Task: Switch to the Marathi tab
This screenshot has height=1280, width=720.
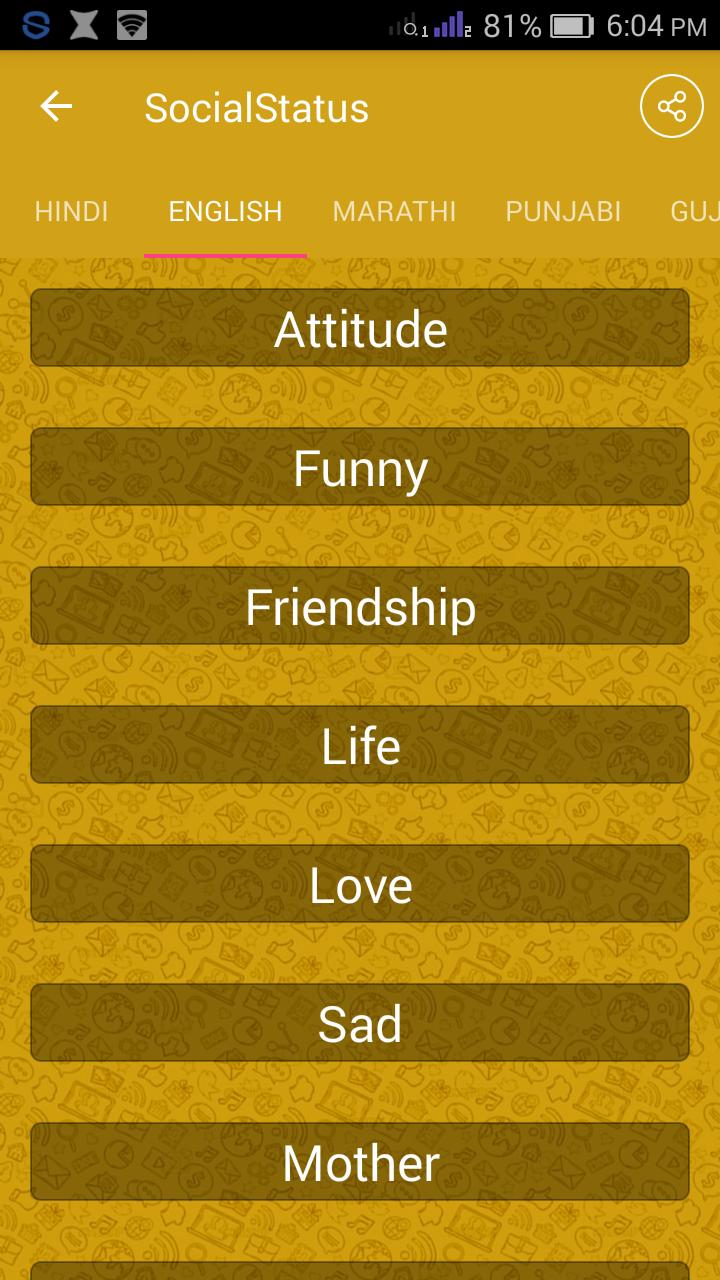Action: pyautogui.click(x=394, y=212)
